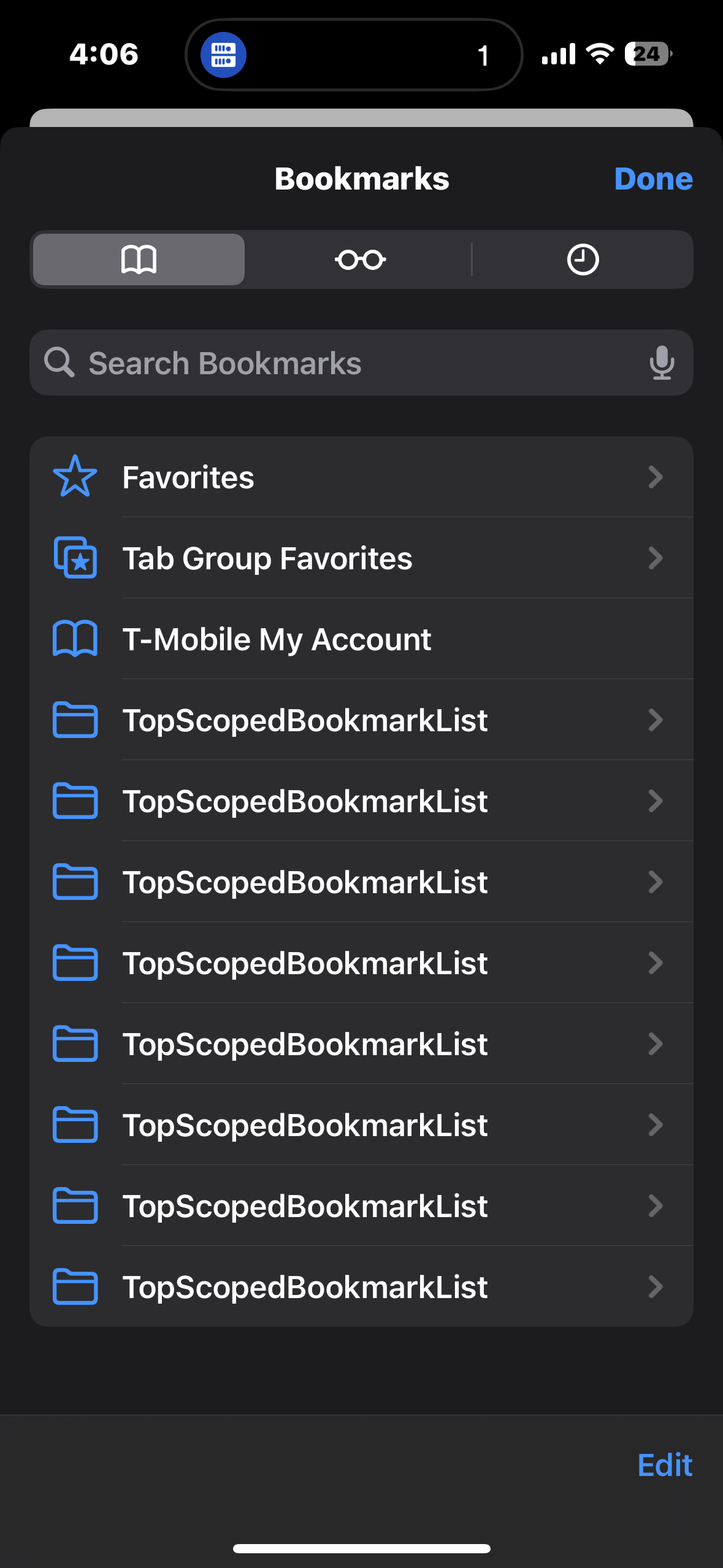Tap the Favorites star icon
Image resolution: width=723 pixels, height=1568 pixels.
tap(75, 477)
